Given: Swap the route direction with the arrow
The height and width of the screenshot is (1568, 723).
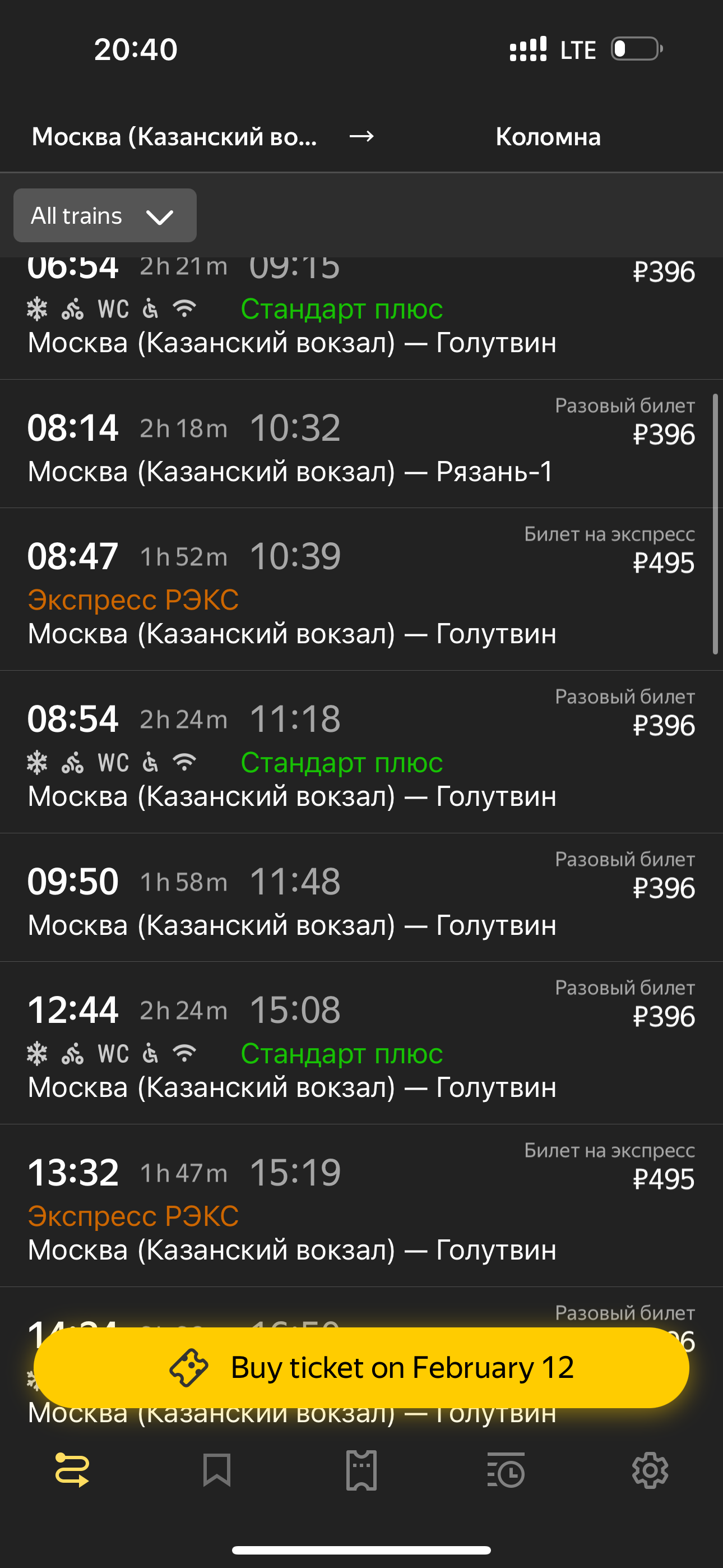Looking at the screenshot, I should (x=361, y=136).
